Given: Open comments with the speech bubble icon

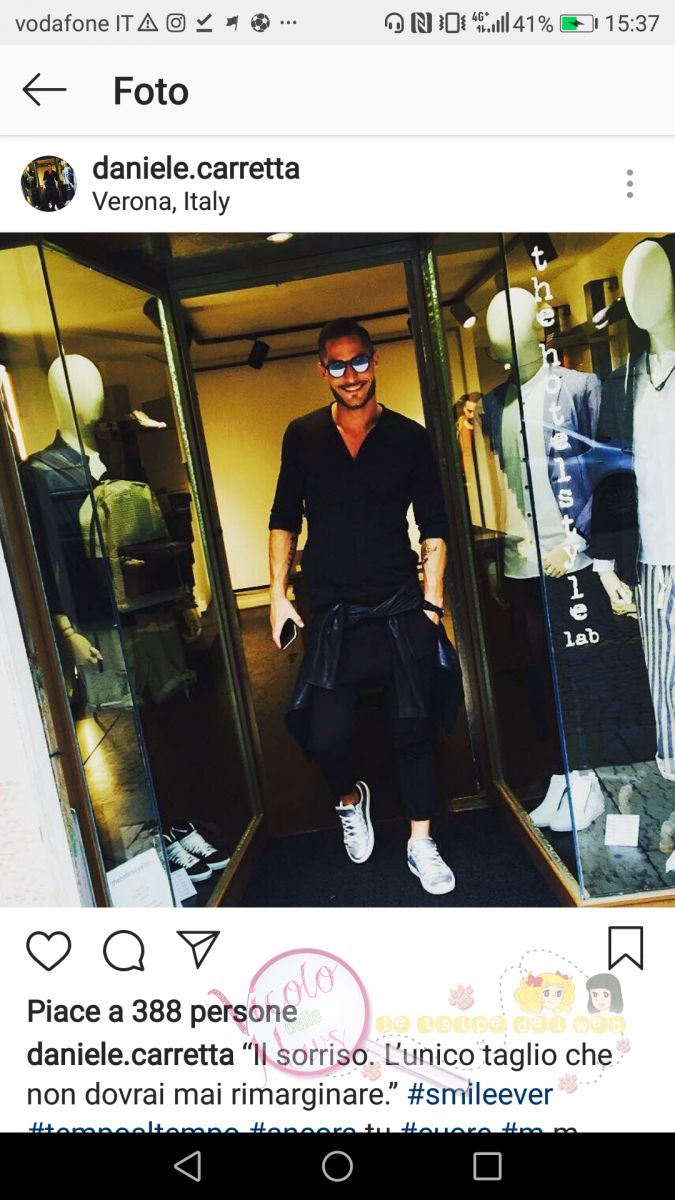Looking at the screenshot, I should coord(124,950).
